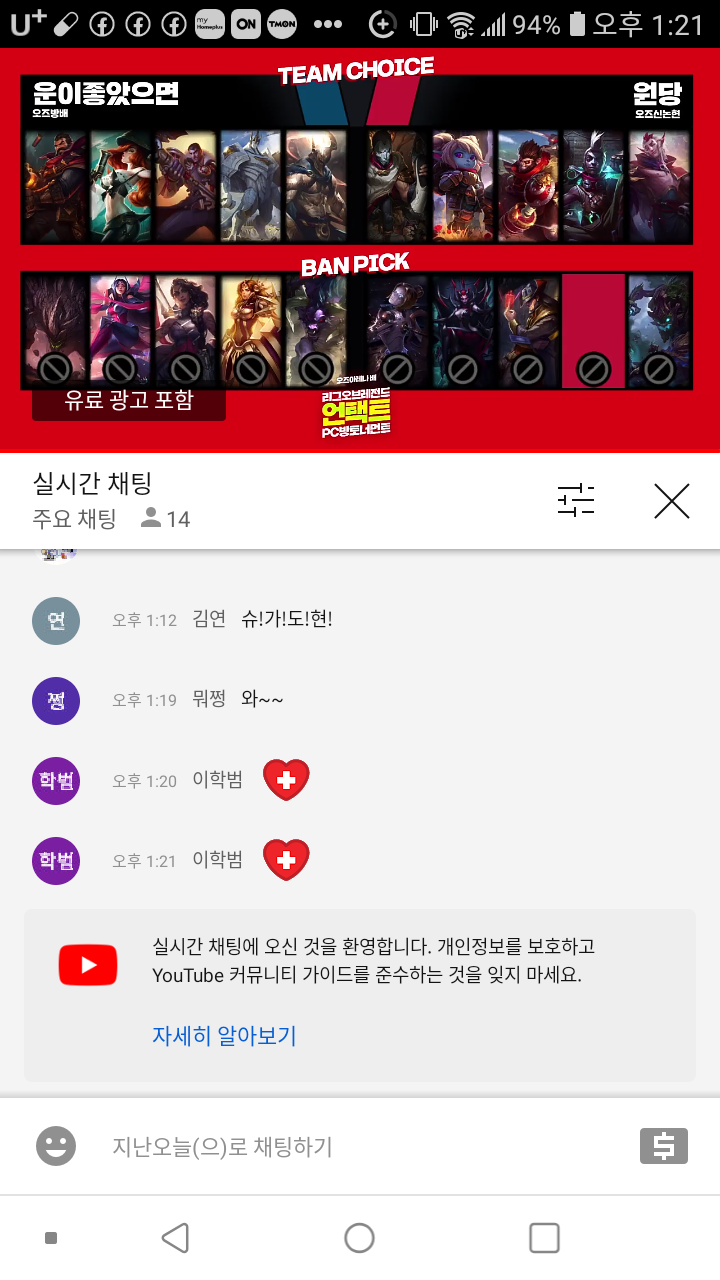This screenshot has width=720, height=1280.
Task: Go to the home screen
Action: 359,1238
